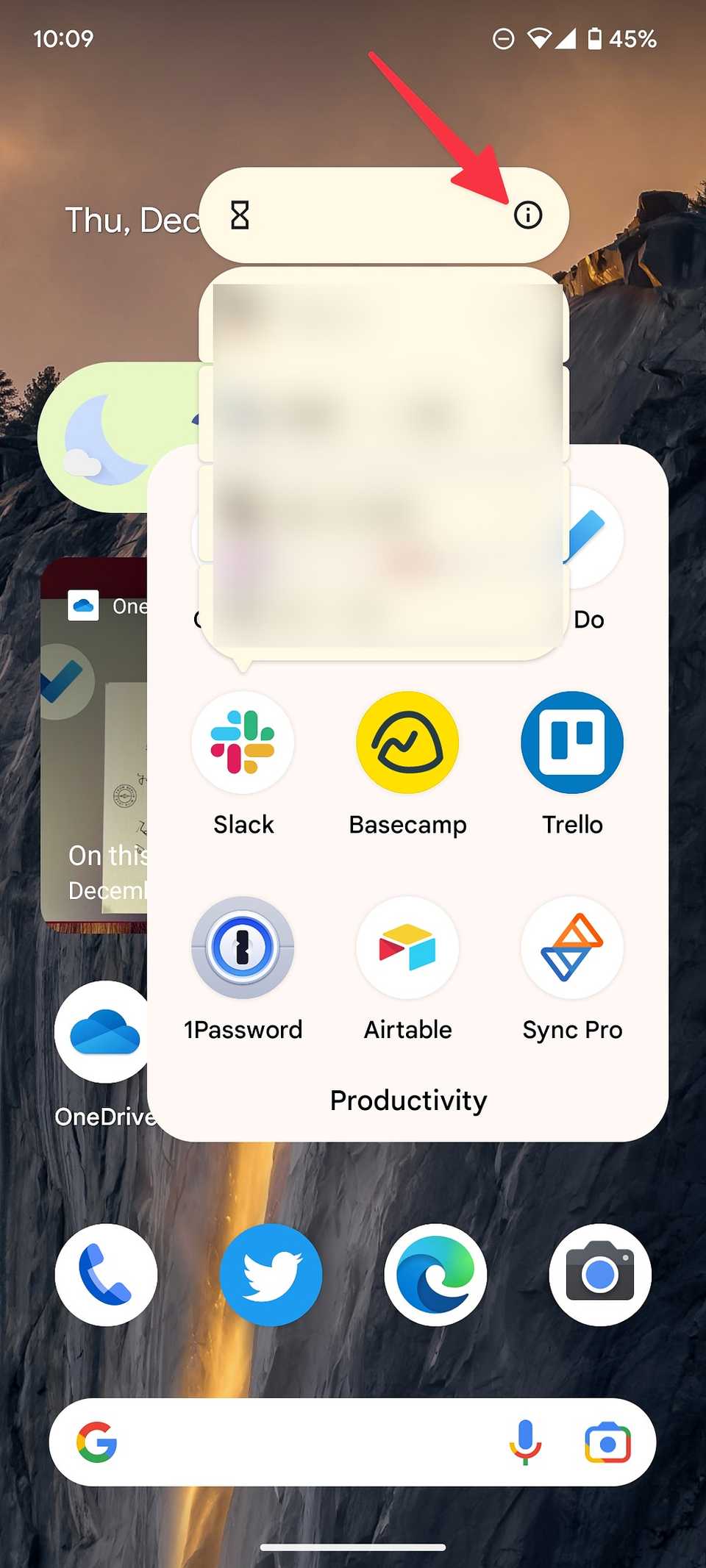This screenshot has width=706, height=1568.
Task: Open Slack from the Productivity folder
Action: click(x=243, y=742)
